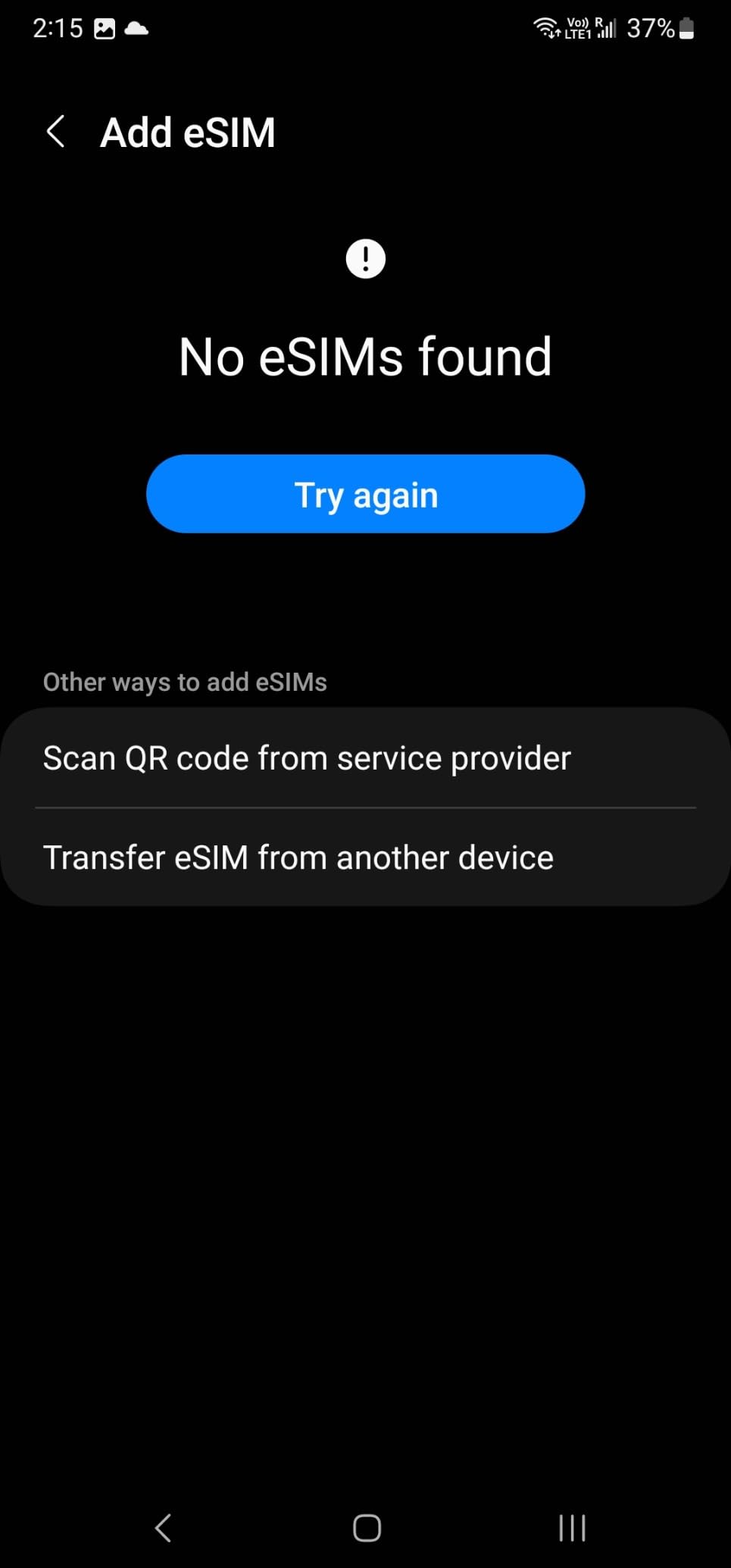Select Transfer eSIM from another device
This screenshot has height=1568, width=731.
click(365, 857)
